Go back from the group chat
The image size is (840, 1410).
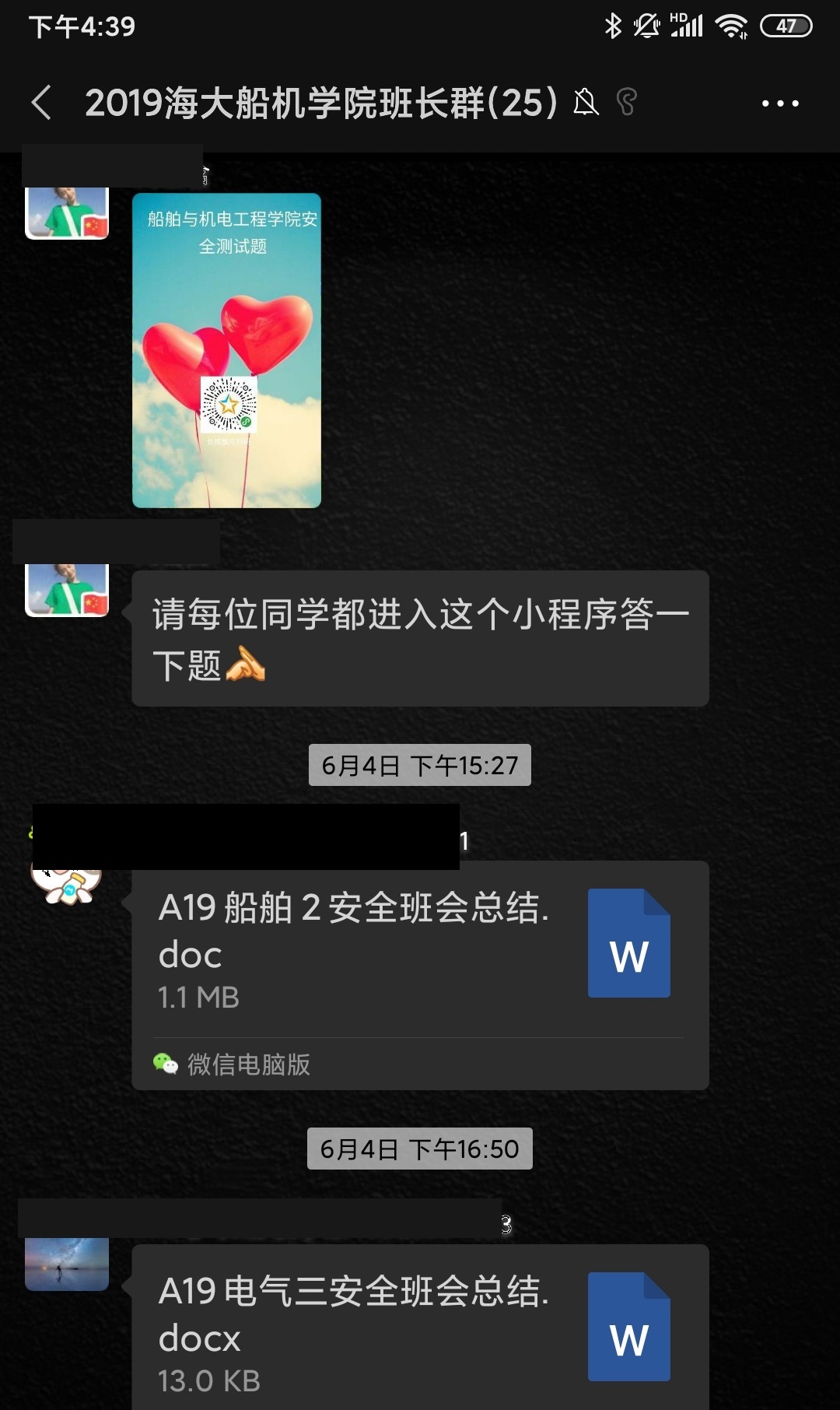coord(42,103)
